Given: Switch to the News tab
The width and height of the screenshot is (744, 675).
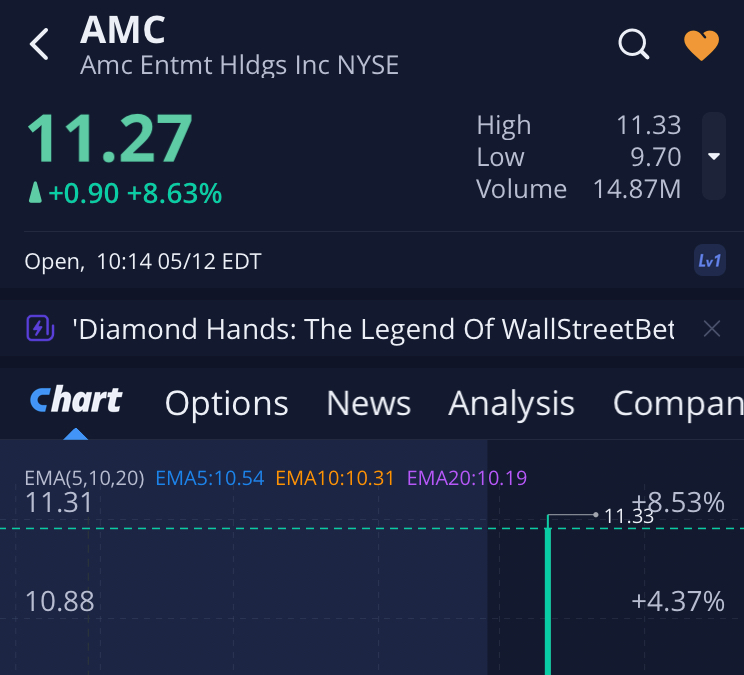Looking at the screenshot, I should coord(368,403).
